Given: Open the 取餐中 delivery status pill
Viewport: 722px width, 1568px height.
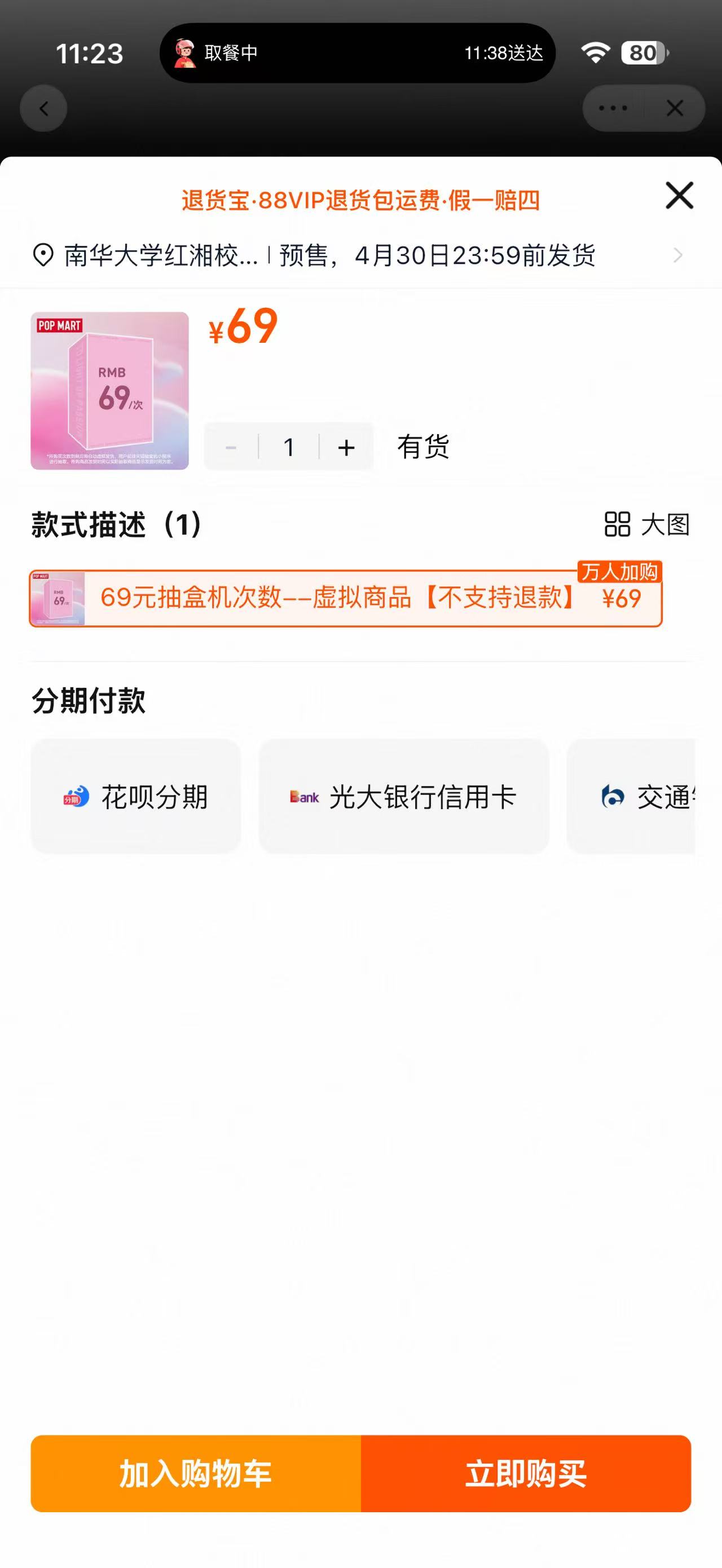Looking at the screenshot, I should point(358,53).
